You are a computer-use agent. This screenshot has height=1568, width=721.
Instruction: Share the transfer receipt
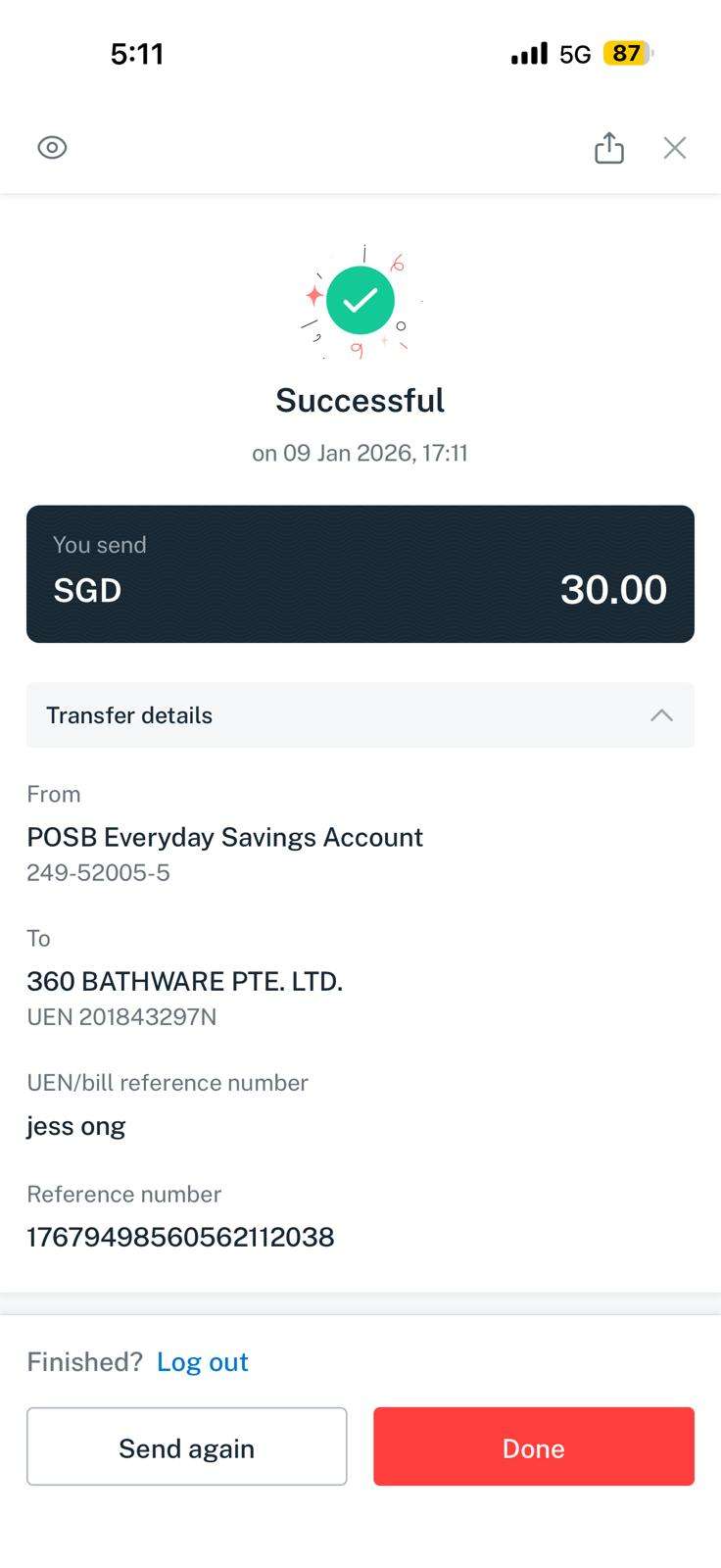point(608,148)
